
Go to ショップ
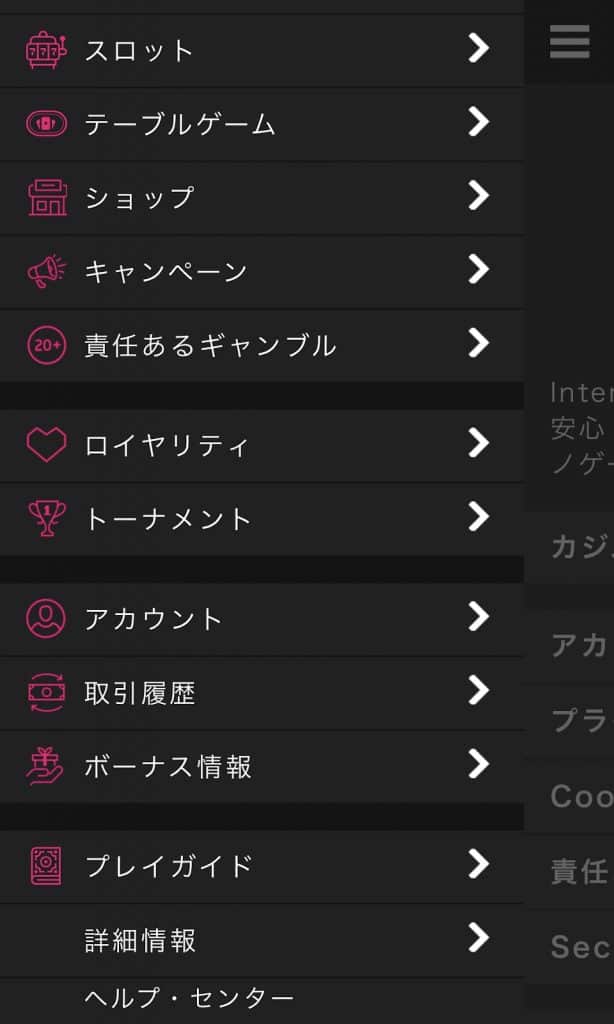(260, 198)
